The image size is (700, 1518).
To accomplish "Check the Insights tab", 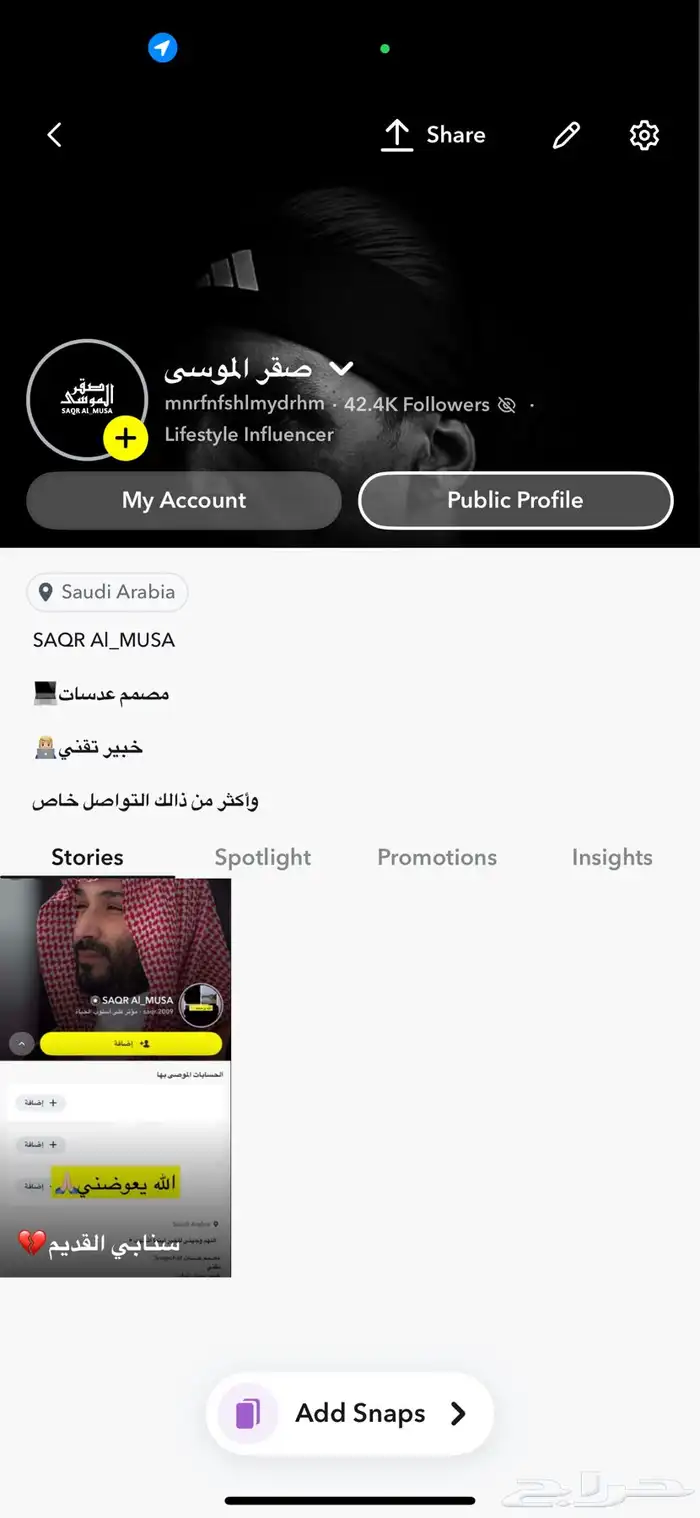I will [x=612, y=857].
